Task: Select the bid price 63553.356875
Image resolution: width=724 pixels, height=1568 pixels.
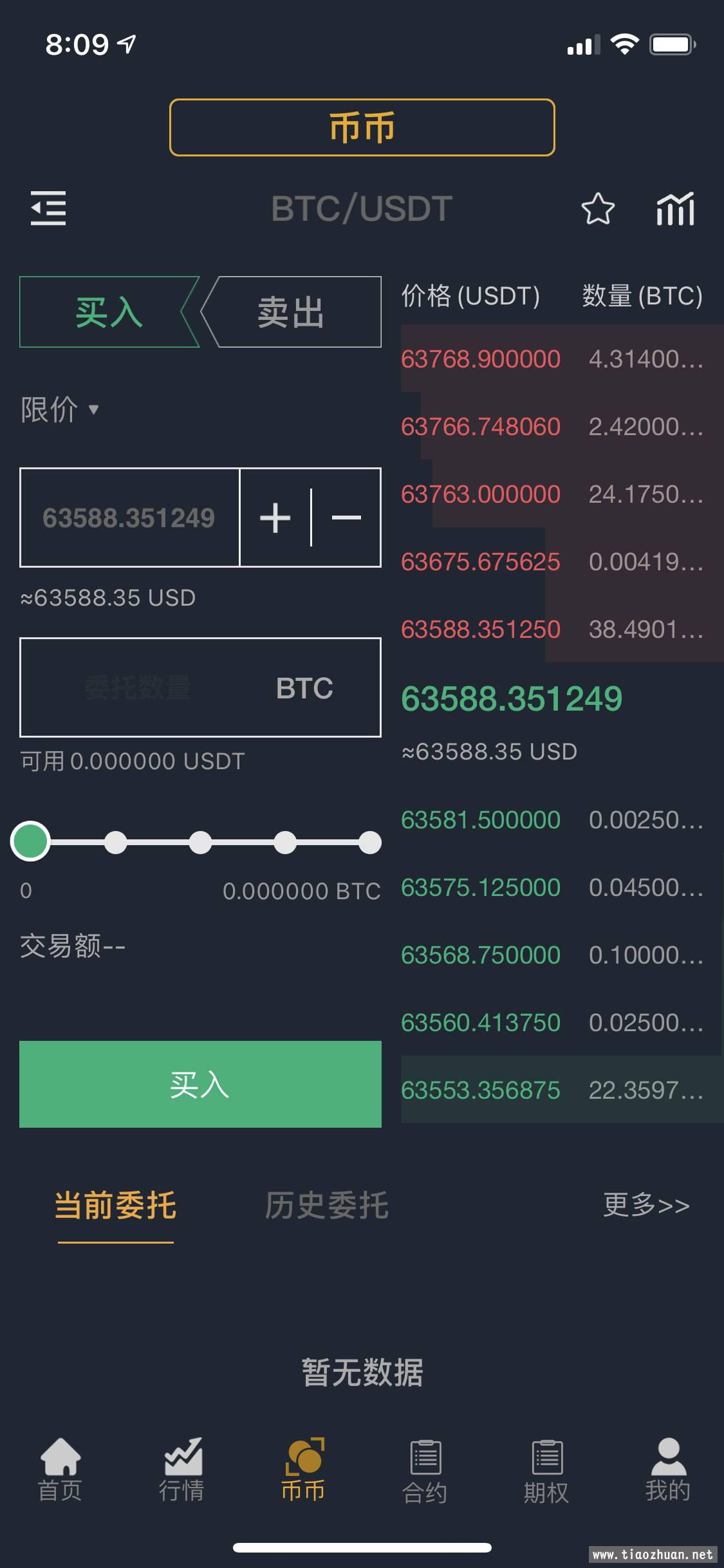Action: [480, 1090]
